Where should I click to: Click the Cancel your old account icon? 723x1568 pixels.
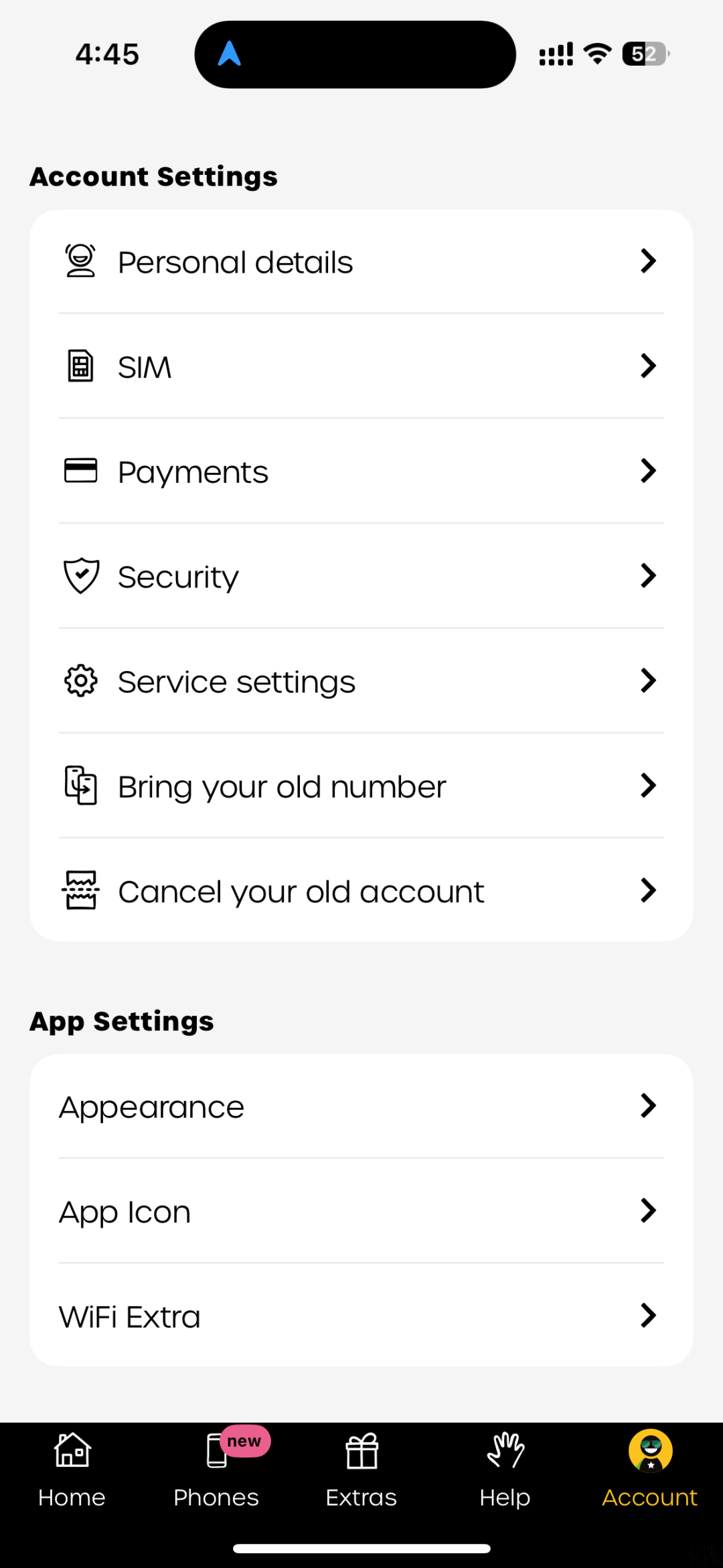80,889
